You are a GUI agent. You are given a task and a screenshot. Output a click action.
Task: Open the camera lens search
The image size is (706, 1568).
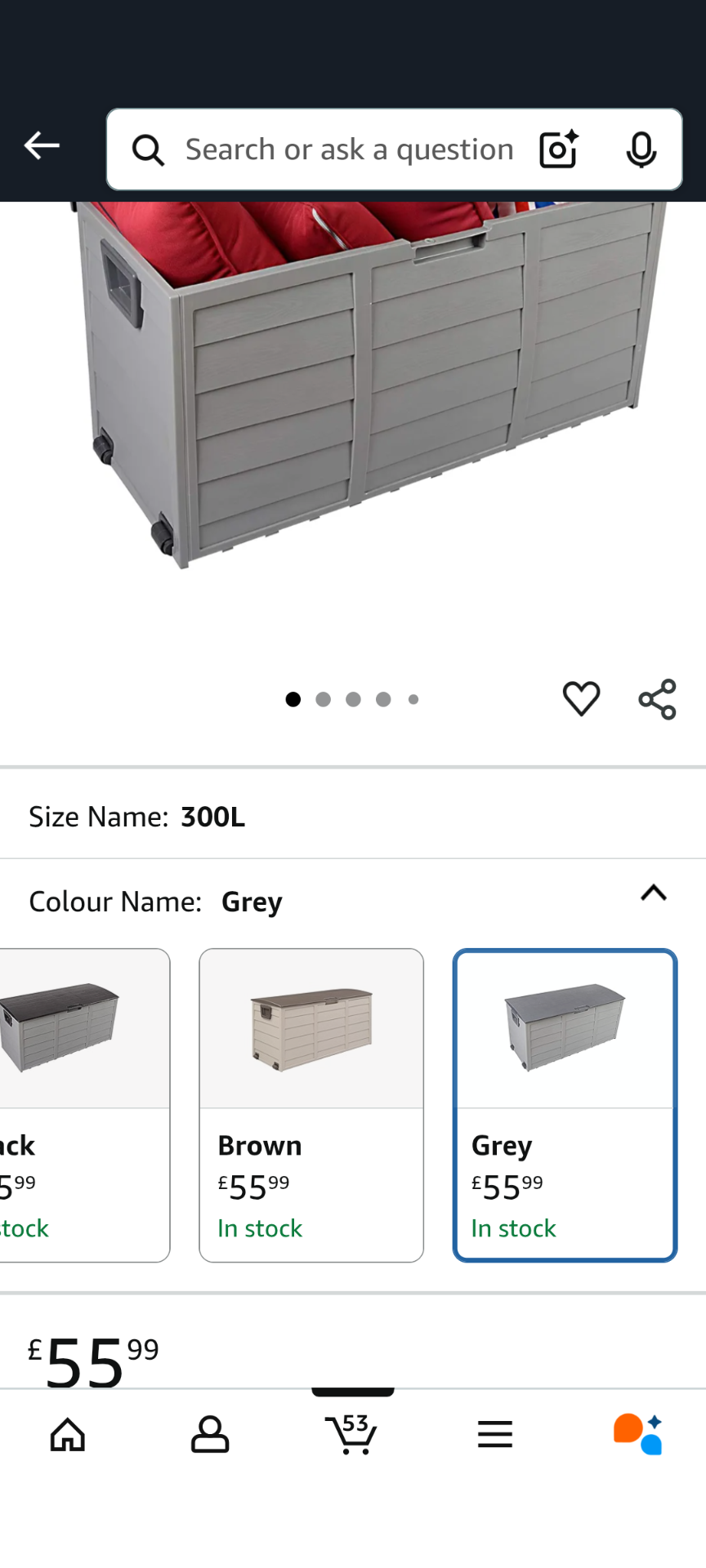click(559, 149)
